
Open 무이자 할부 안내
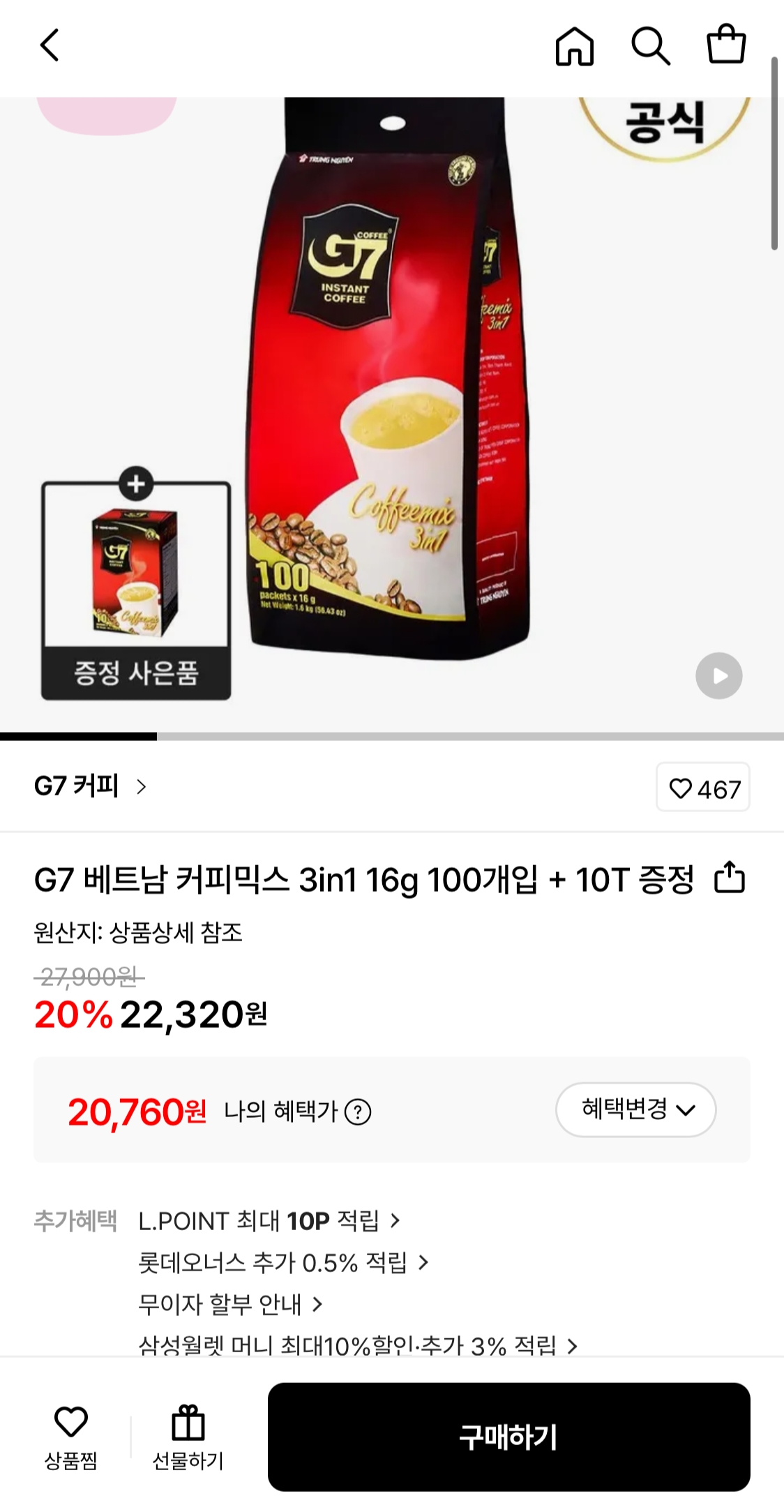230,1304
